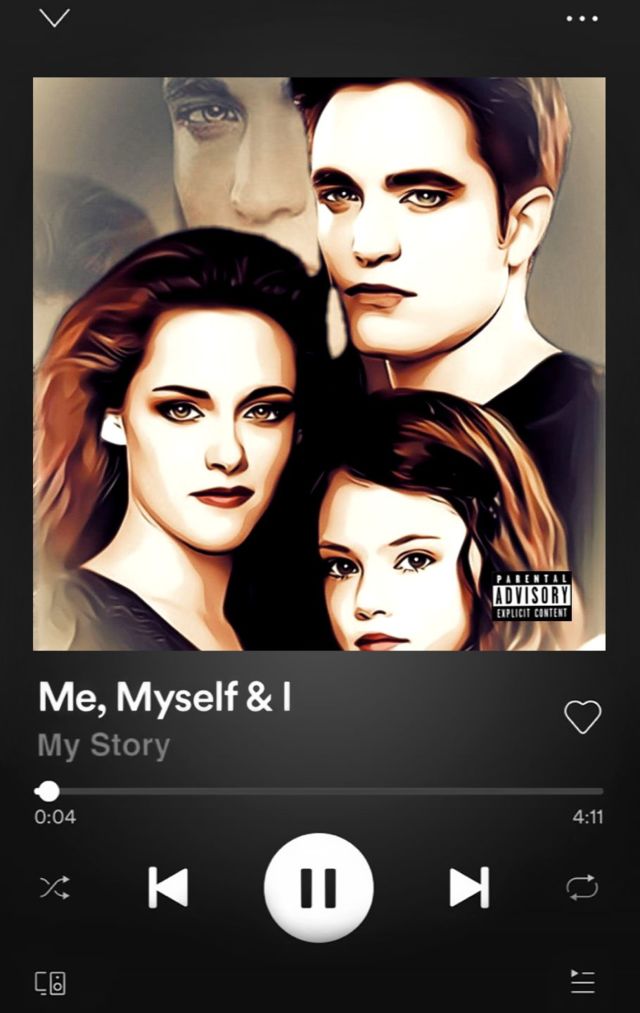Enable shuffle mode
Image resolution: width=640 pixels, height=1013 pixels.
point(54,887)
